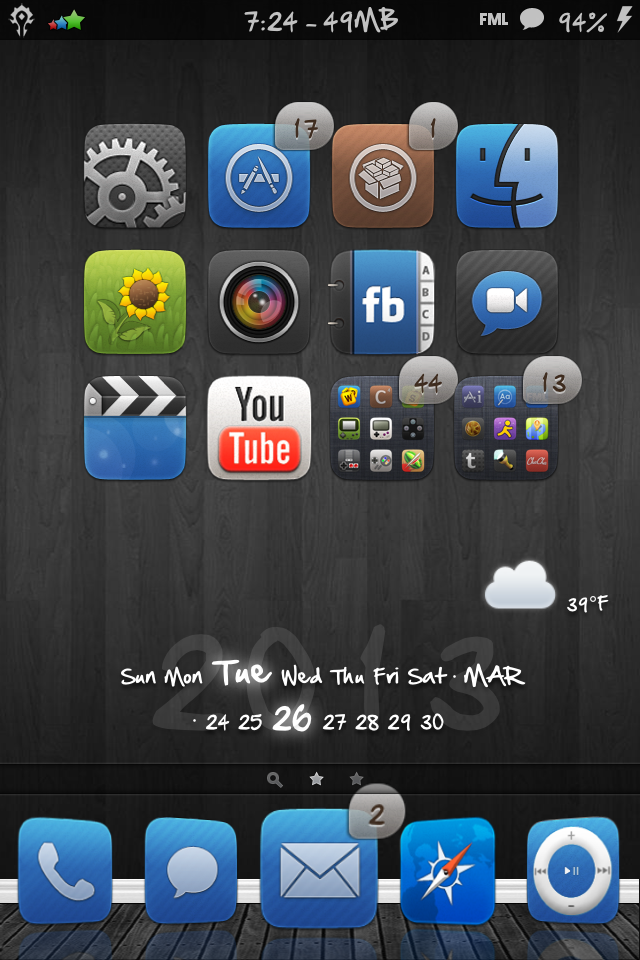Image resolution: width=640 pixels, height=960 pixels.
Task: Launch the Camera app
Action: (x=259, y=302)
